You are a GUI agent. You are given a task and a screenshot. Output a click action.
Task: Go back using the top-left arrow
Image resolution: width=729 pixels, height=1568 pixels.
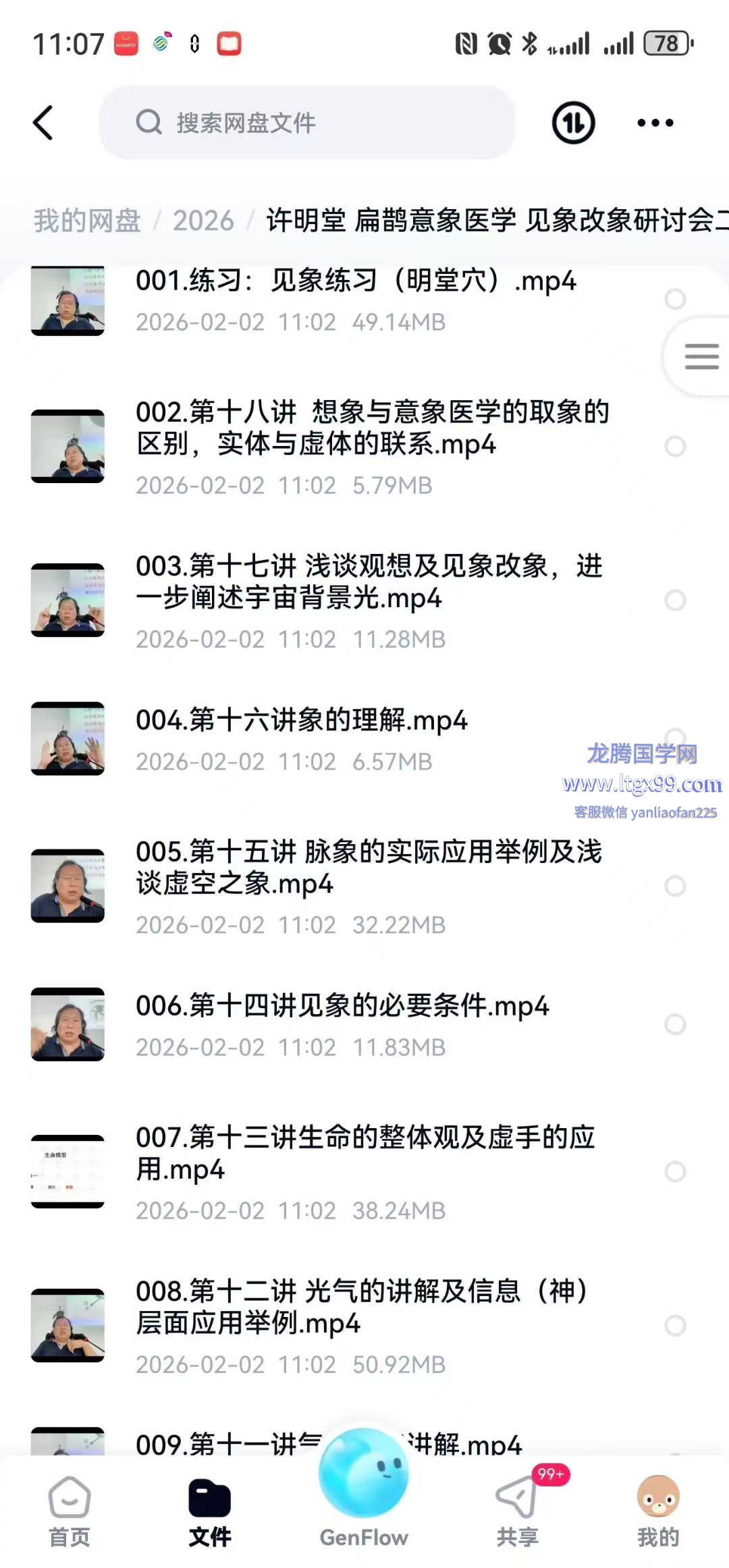[43, 123]
